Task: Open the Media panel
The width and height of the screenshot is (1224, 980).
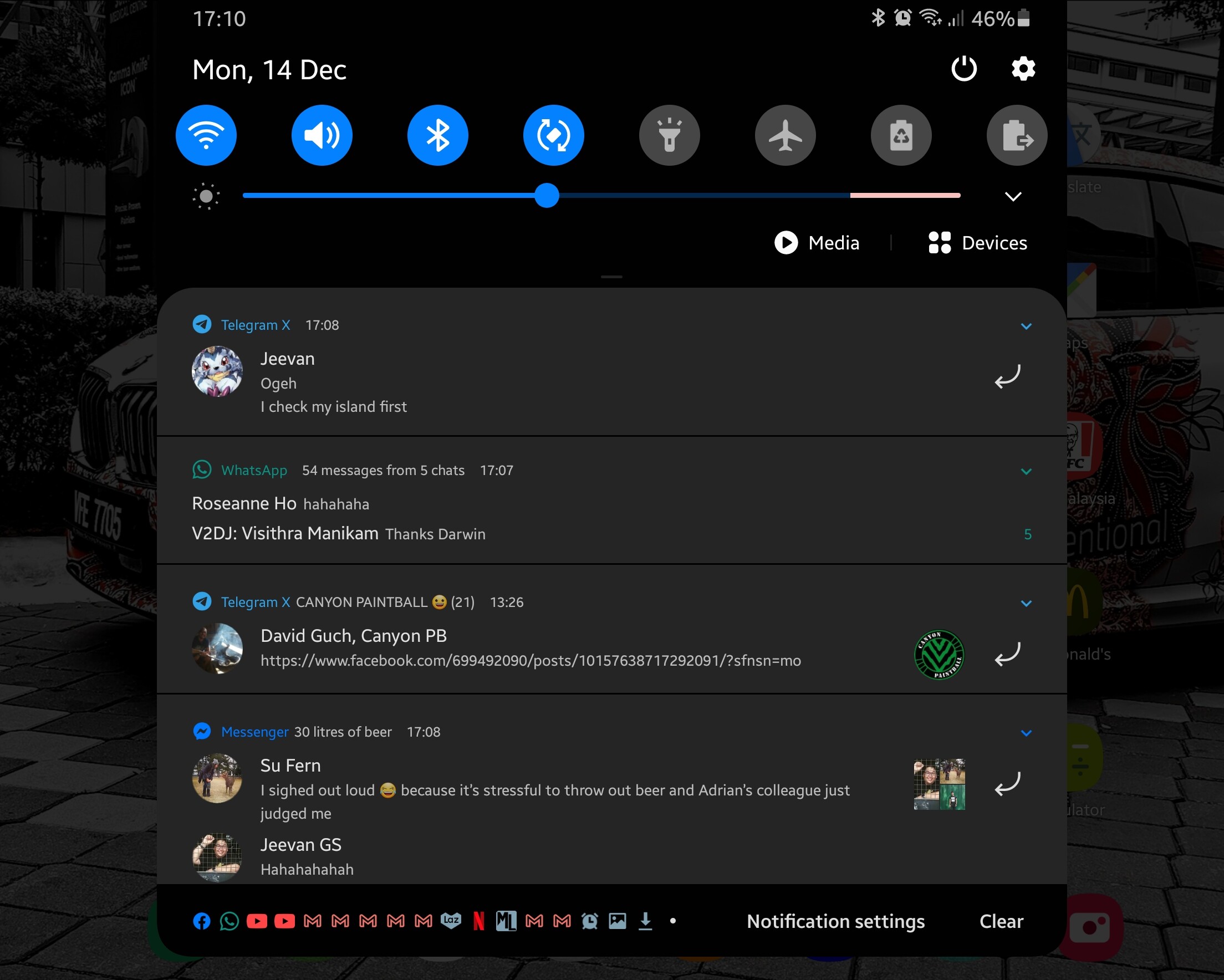Action: point(818,243)
